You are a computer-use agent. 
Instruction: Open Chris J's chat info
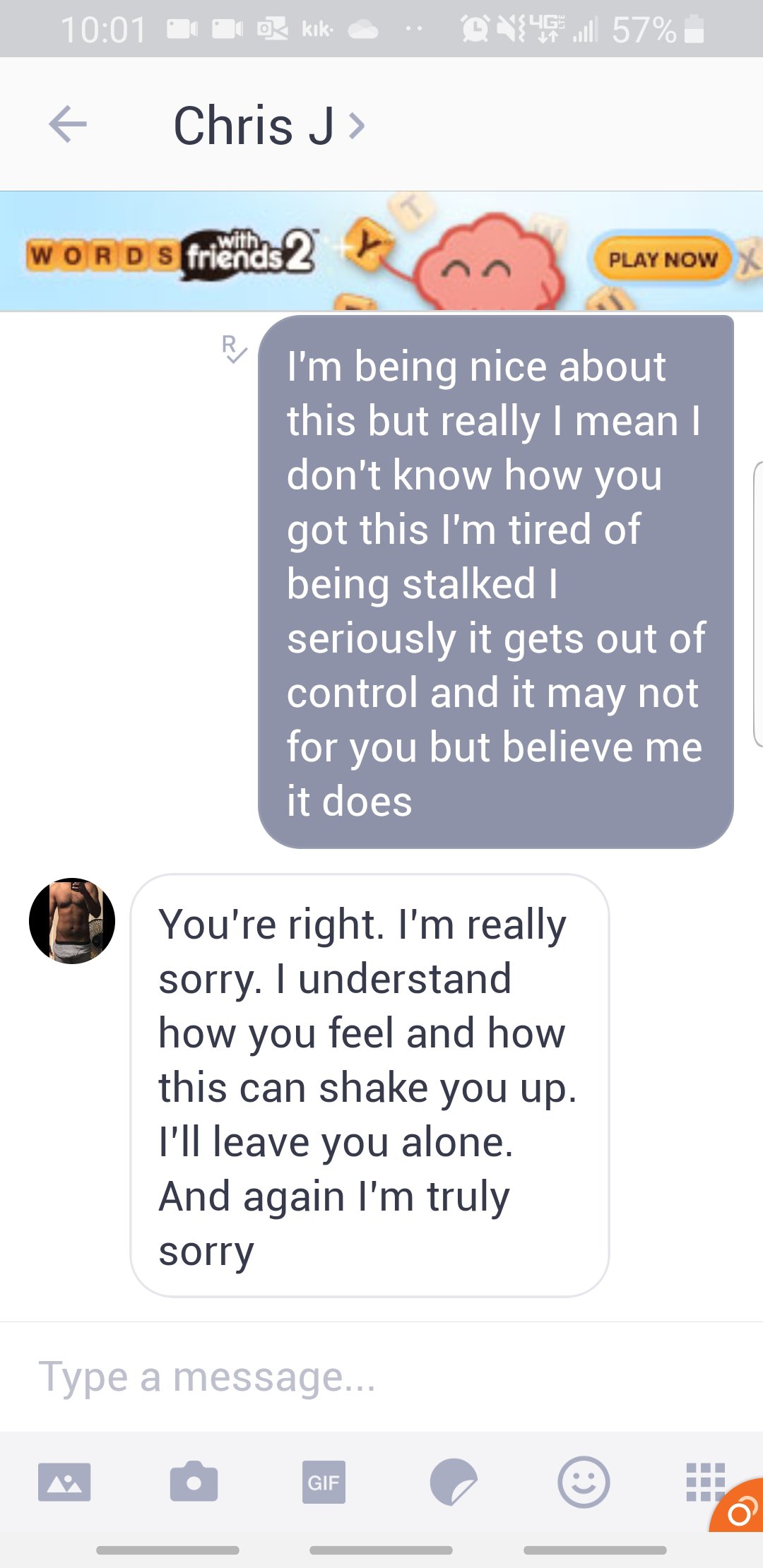click(268, 126)
